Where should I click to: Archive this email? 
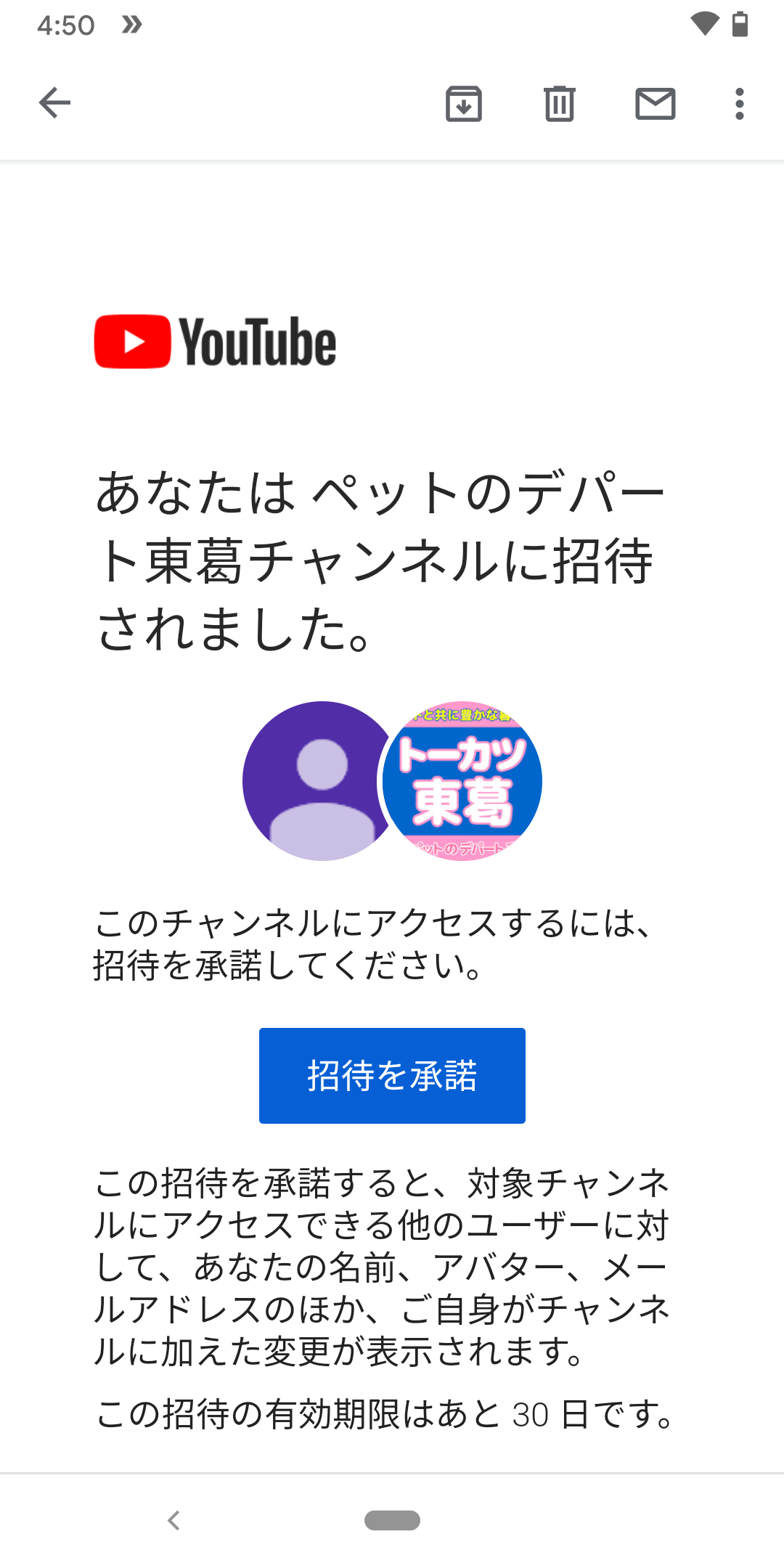pos(464,103)
